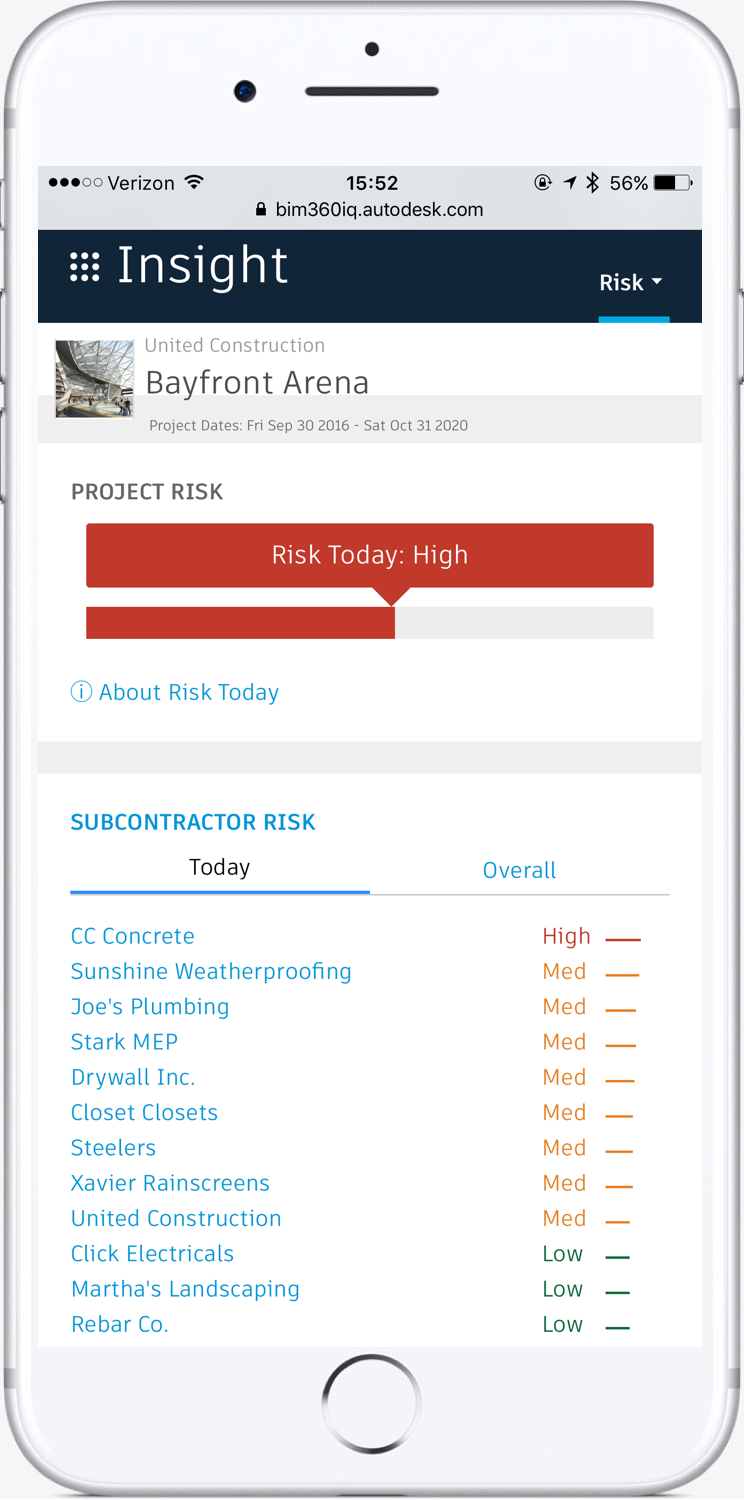View Click Electricals risk

click(152, 1254)
